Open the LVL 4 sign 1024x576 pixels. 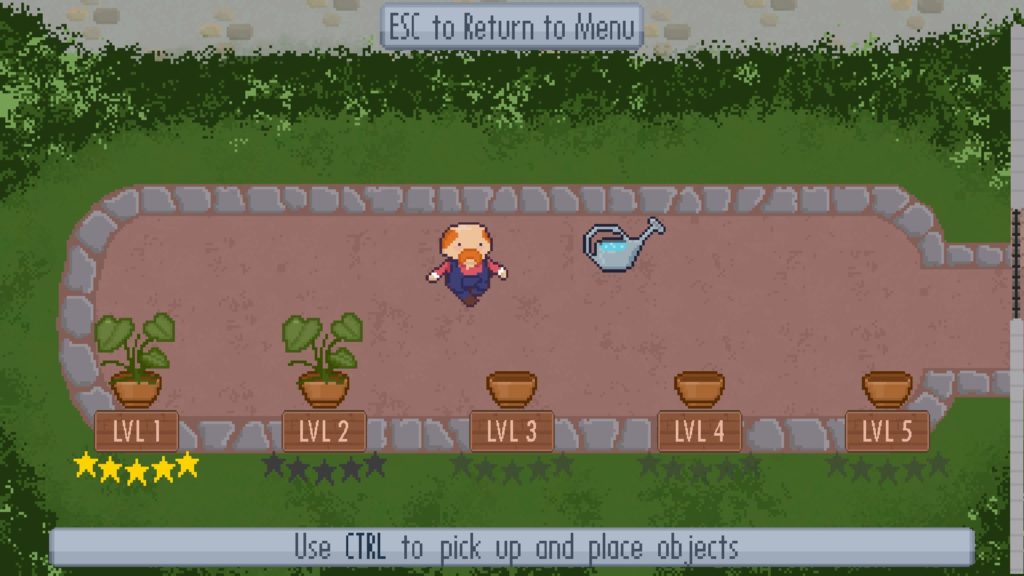click(x=699, y=432)
